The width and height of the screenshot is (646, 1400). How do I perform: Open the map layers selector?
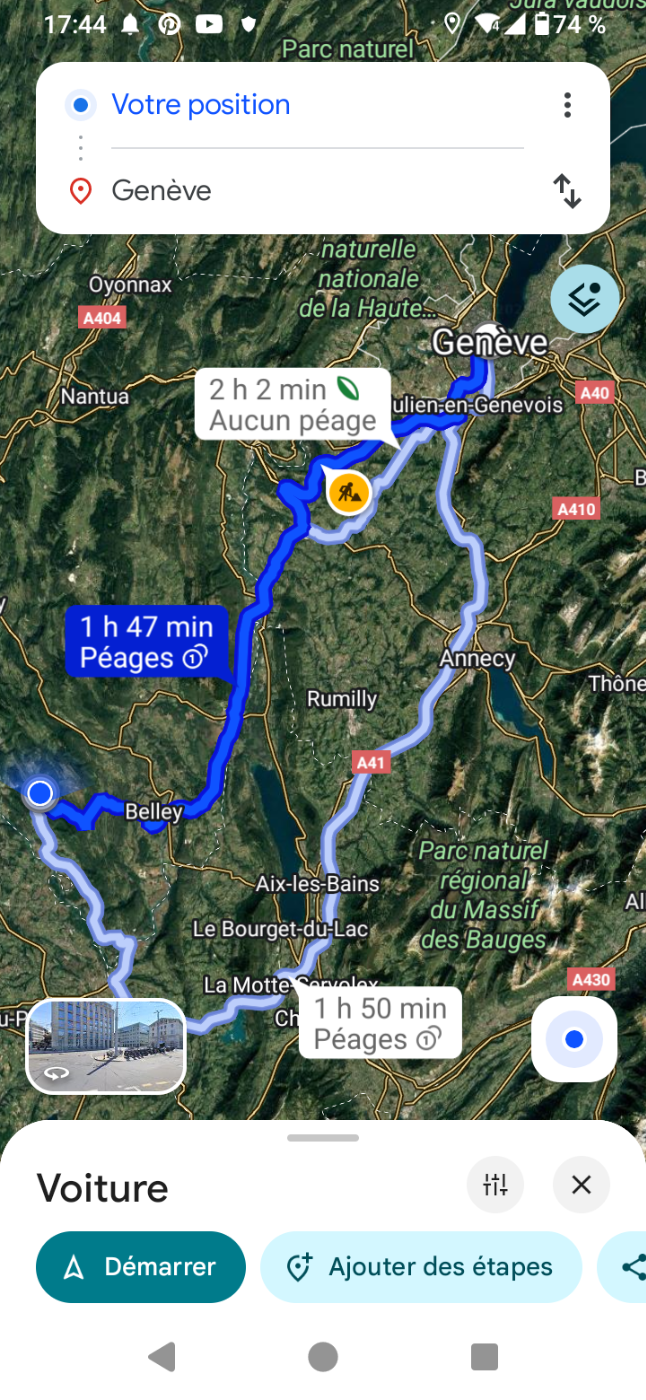pos(584,299)
